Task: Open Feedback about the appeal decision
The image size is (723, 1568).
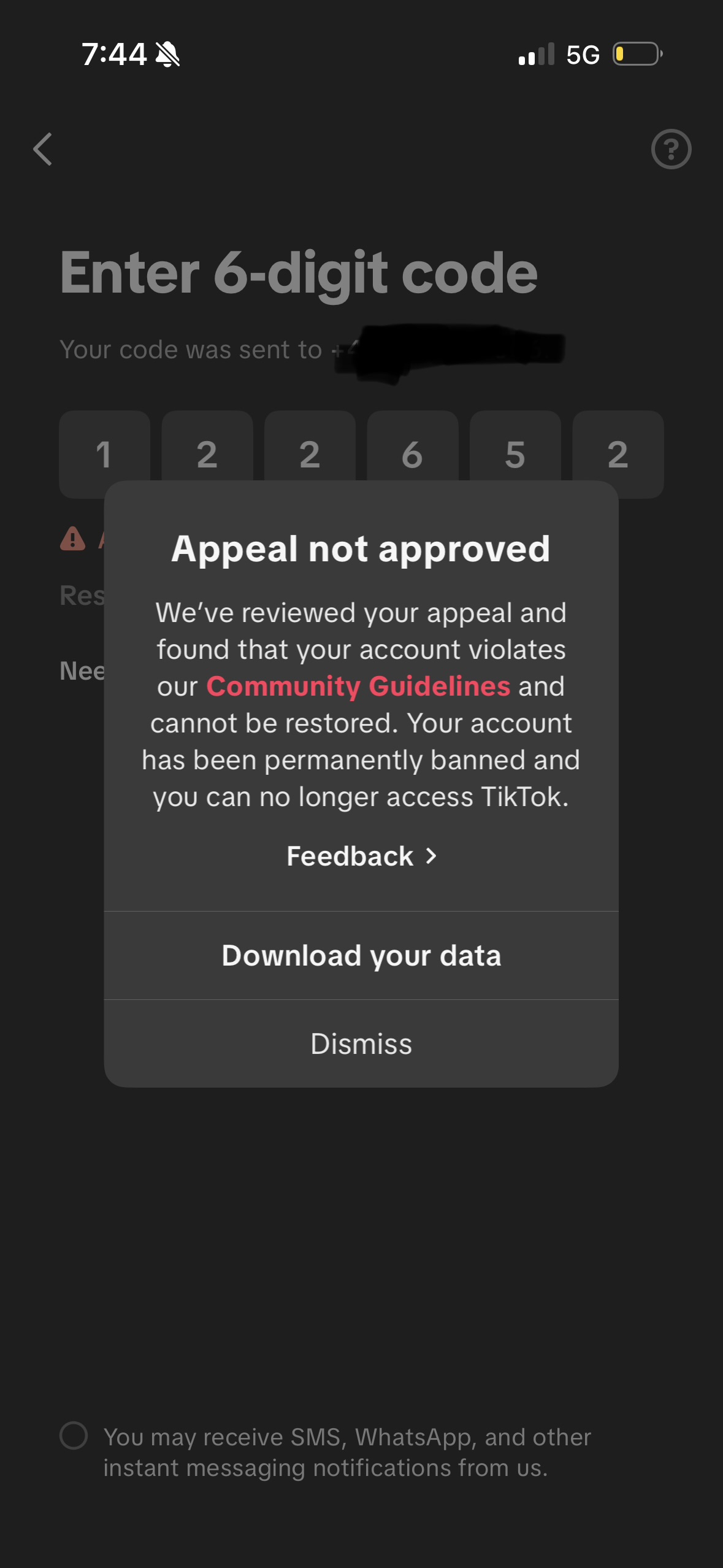Action: tap(361, 856)
